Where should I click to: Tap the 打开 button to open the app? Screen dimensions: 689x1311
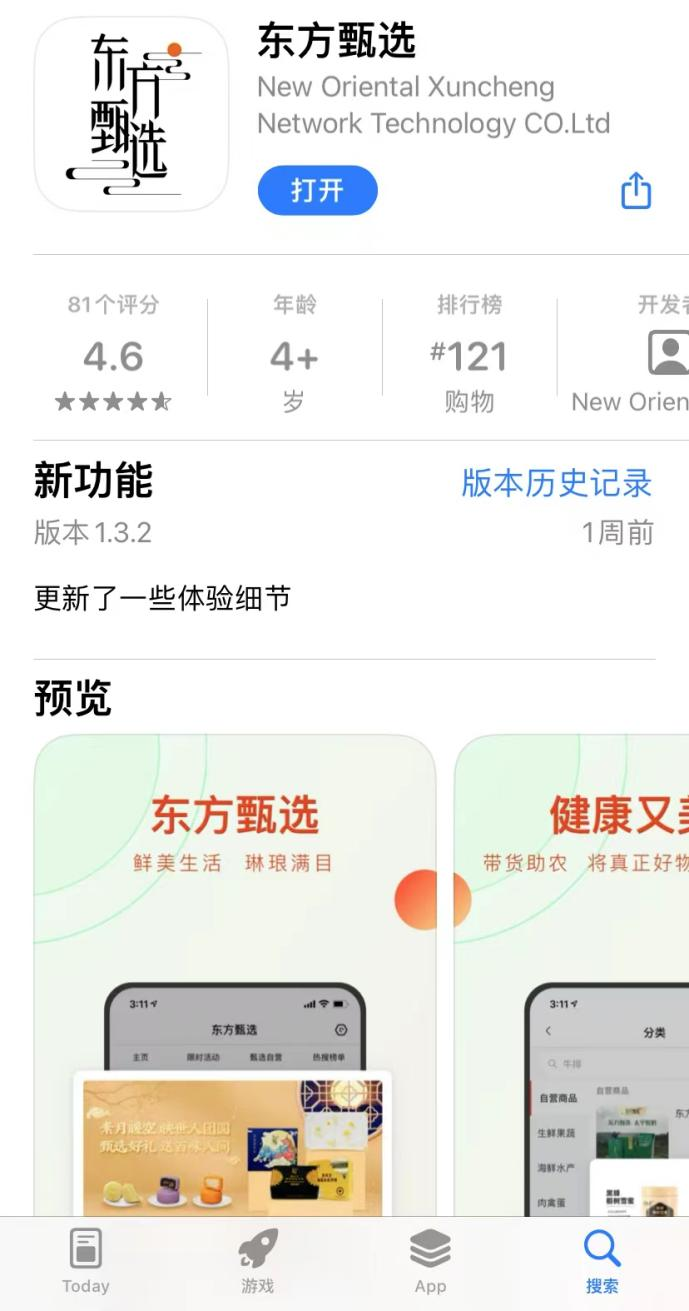tap(317, 190)
